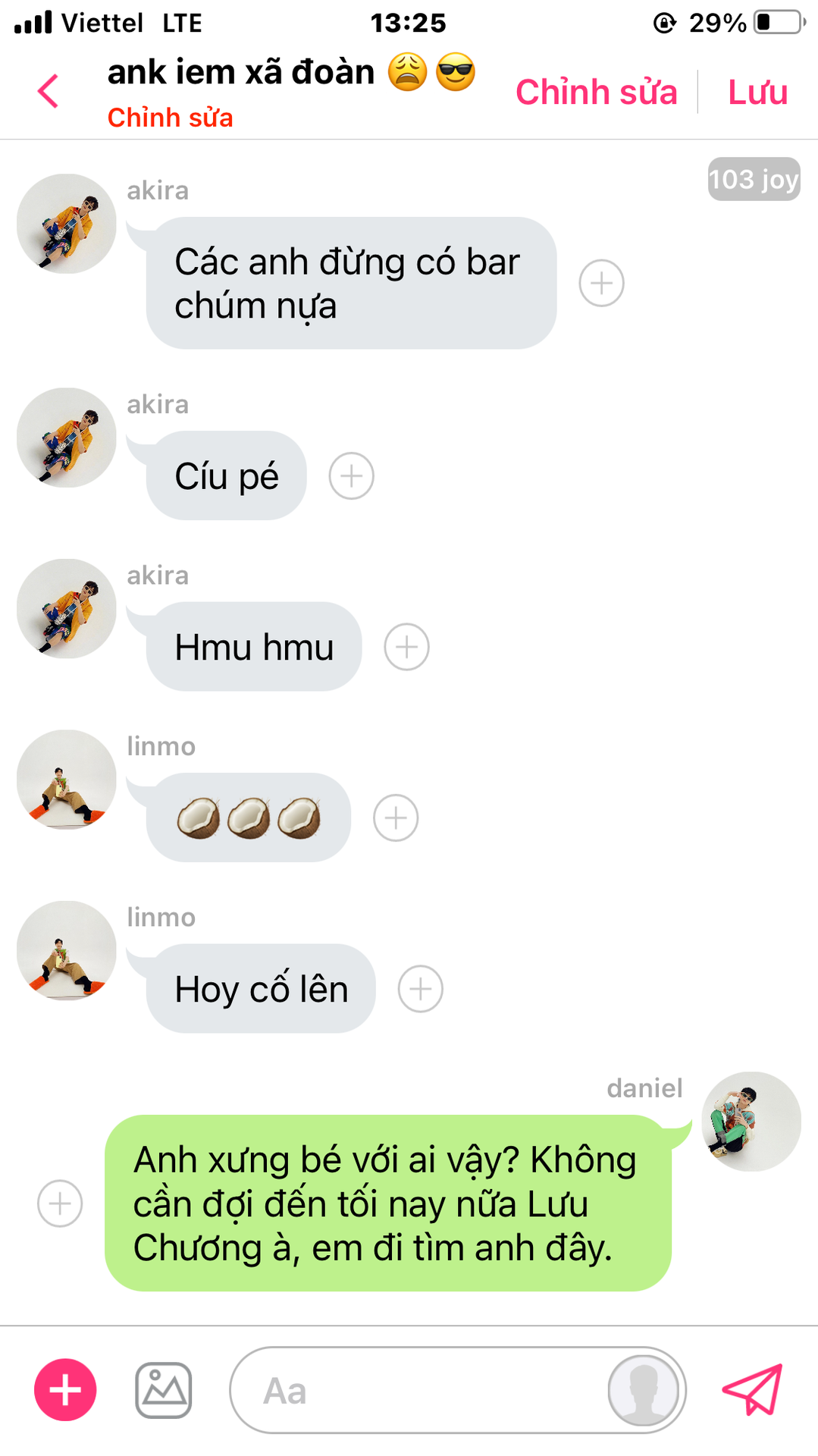Choose sender using avatar in input field
This screenshot has height=1456, width=818.
click(644, 1391)
